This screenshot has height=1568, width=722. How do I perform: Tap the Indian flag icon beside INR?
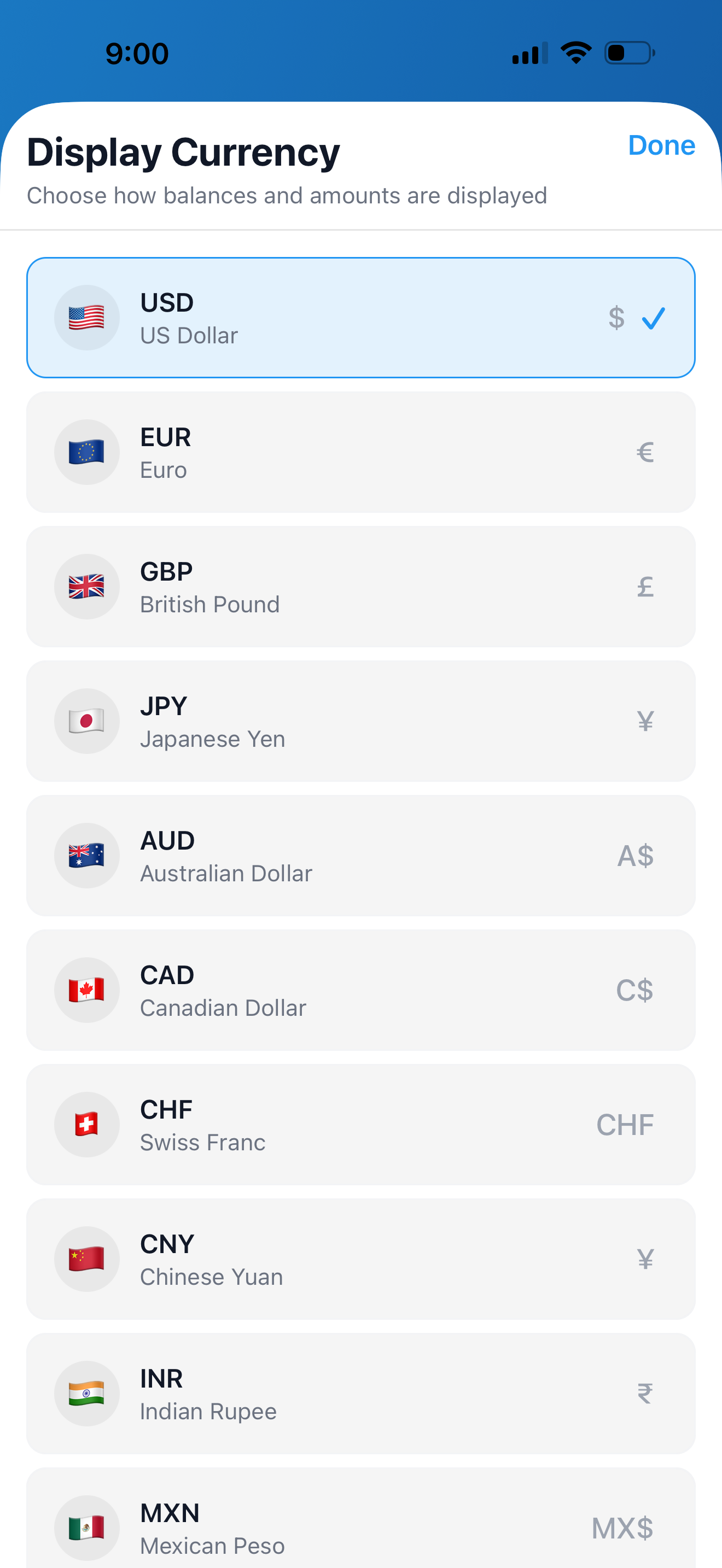87,1394
